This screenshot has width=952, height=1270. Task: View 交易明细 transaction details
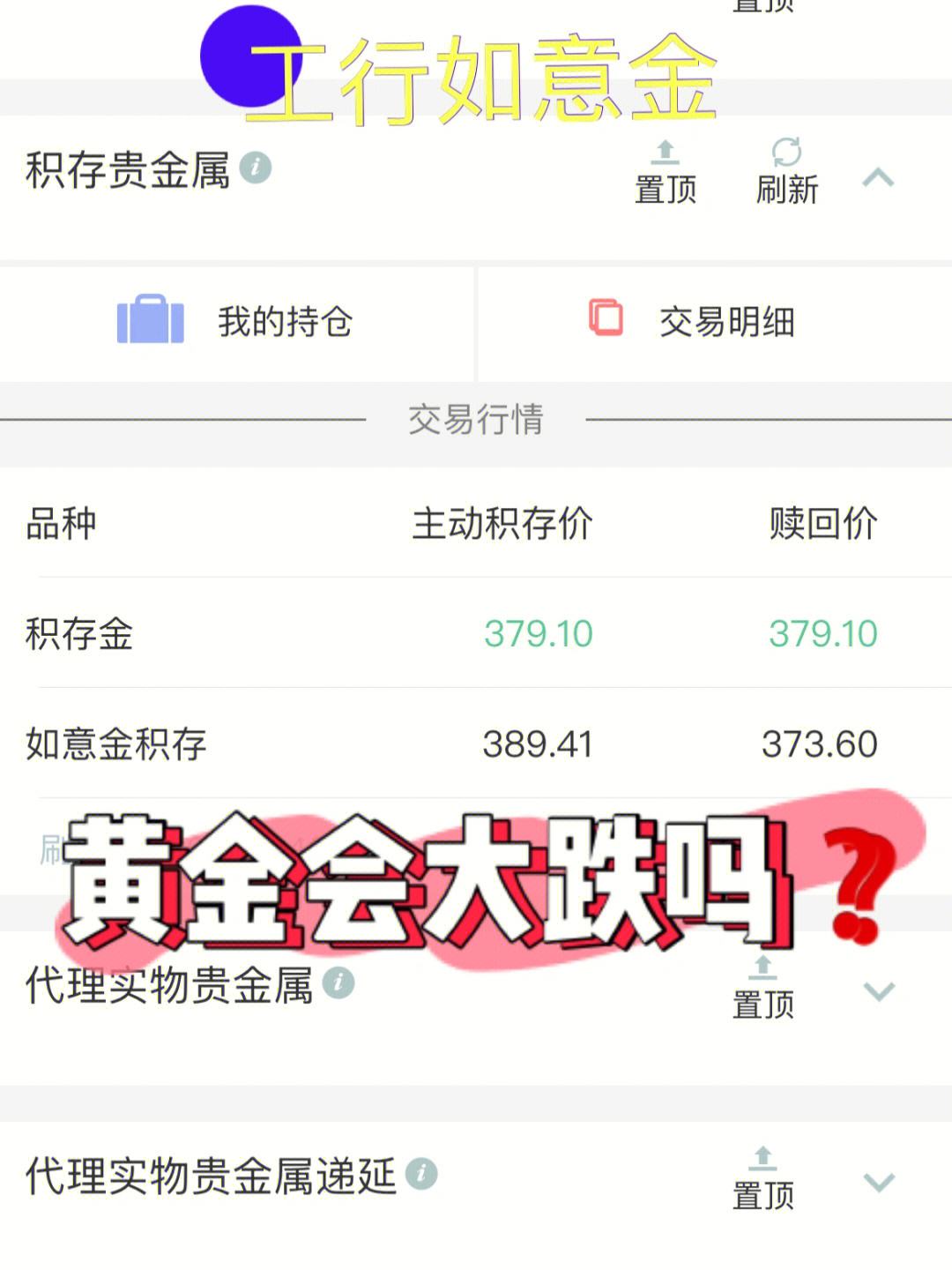693,322
